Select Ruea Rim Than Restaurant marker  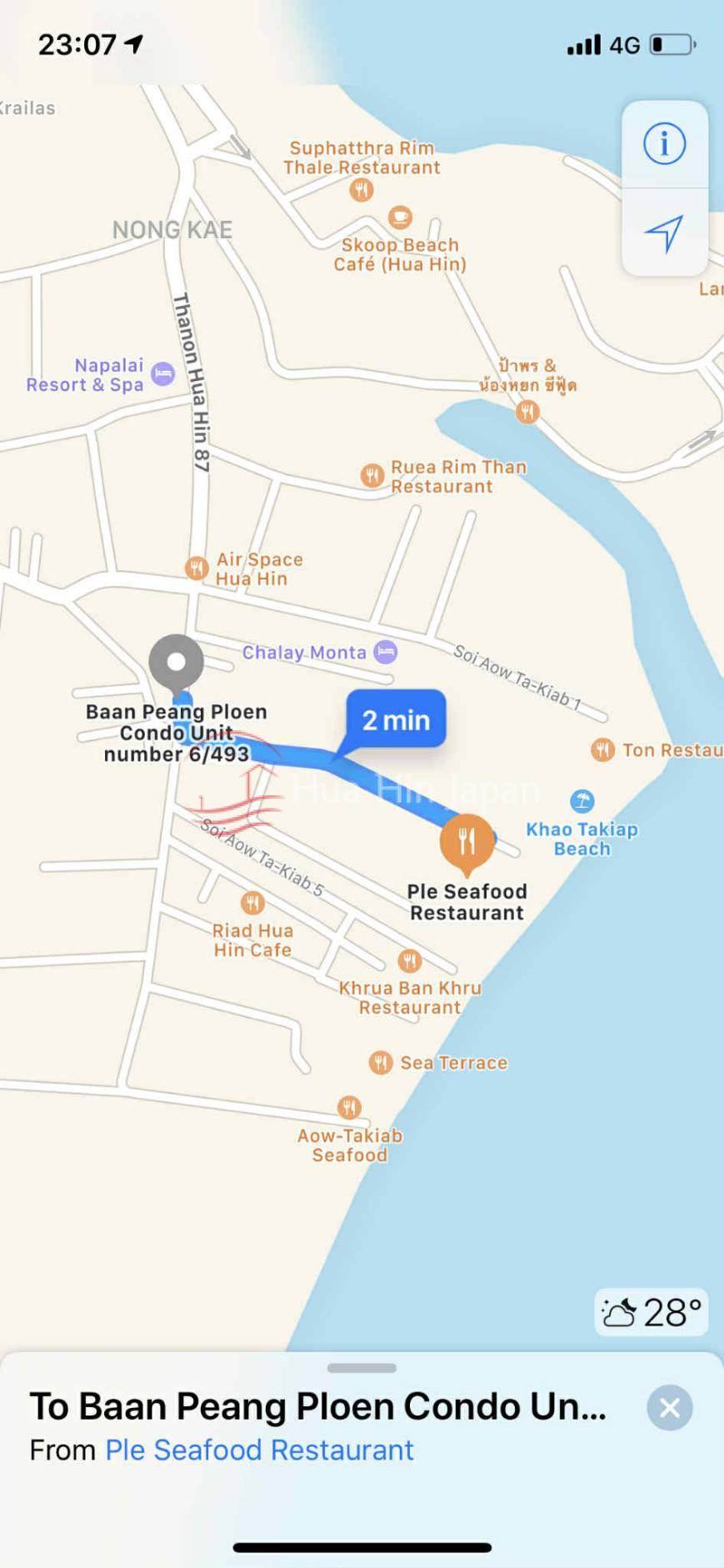372,476
